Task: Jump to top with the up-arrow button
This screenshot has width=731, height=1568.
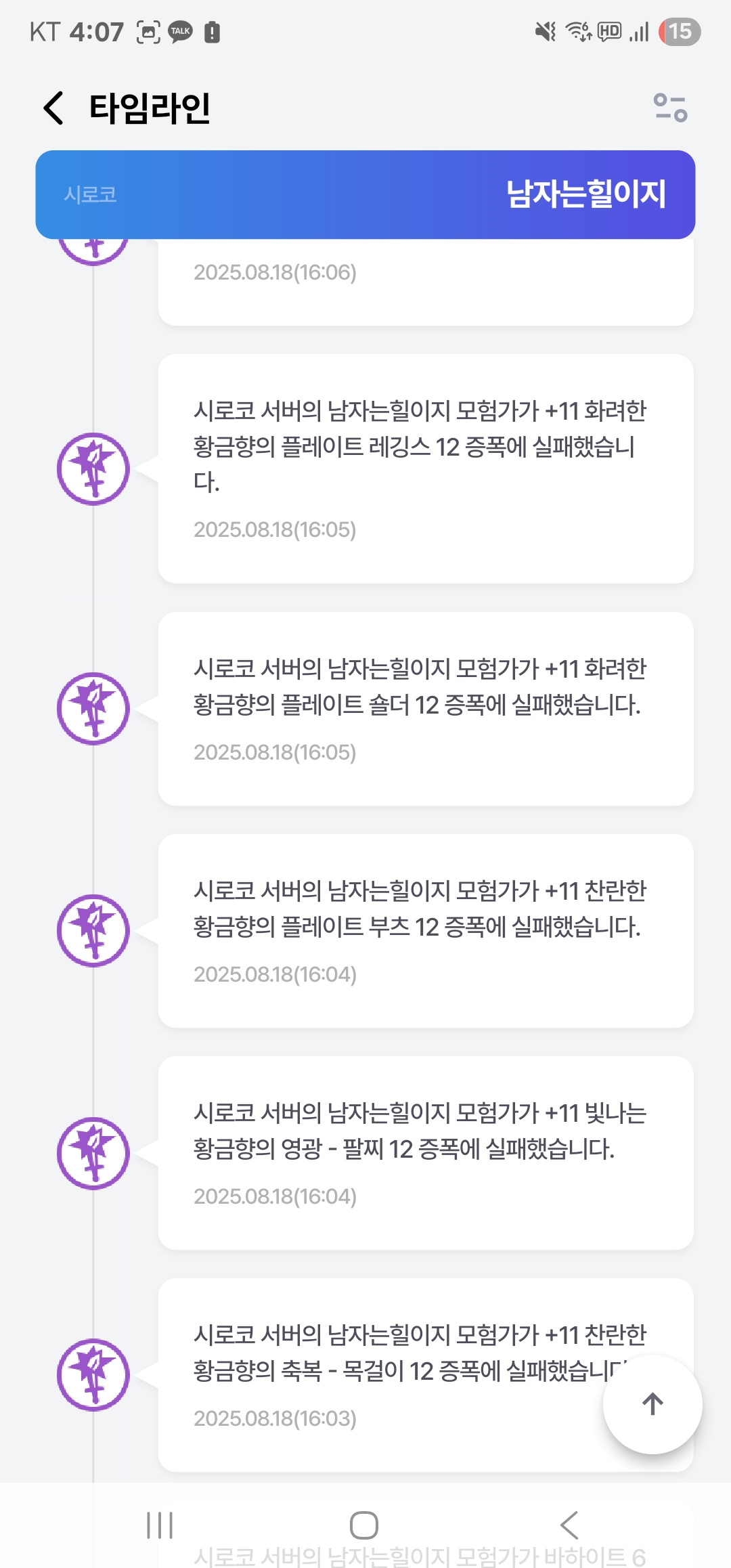Action: [x=652, y=1404]
